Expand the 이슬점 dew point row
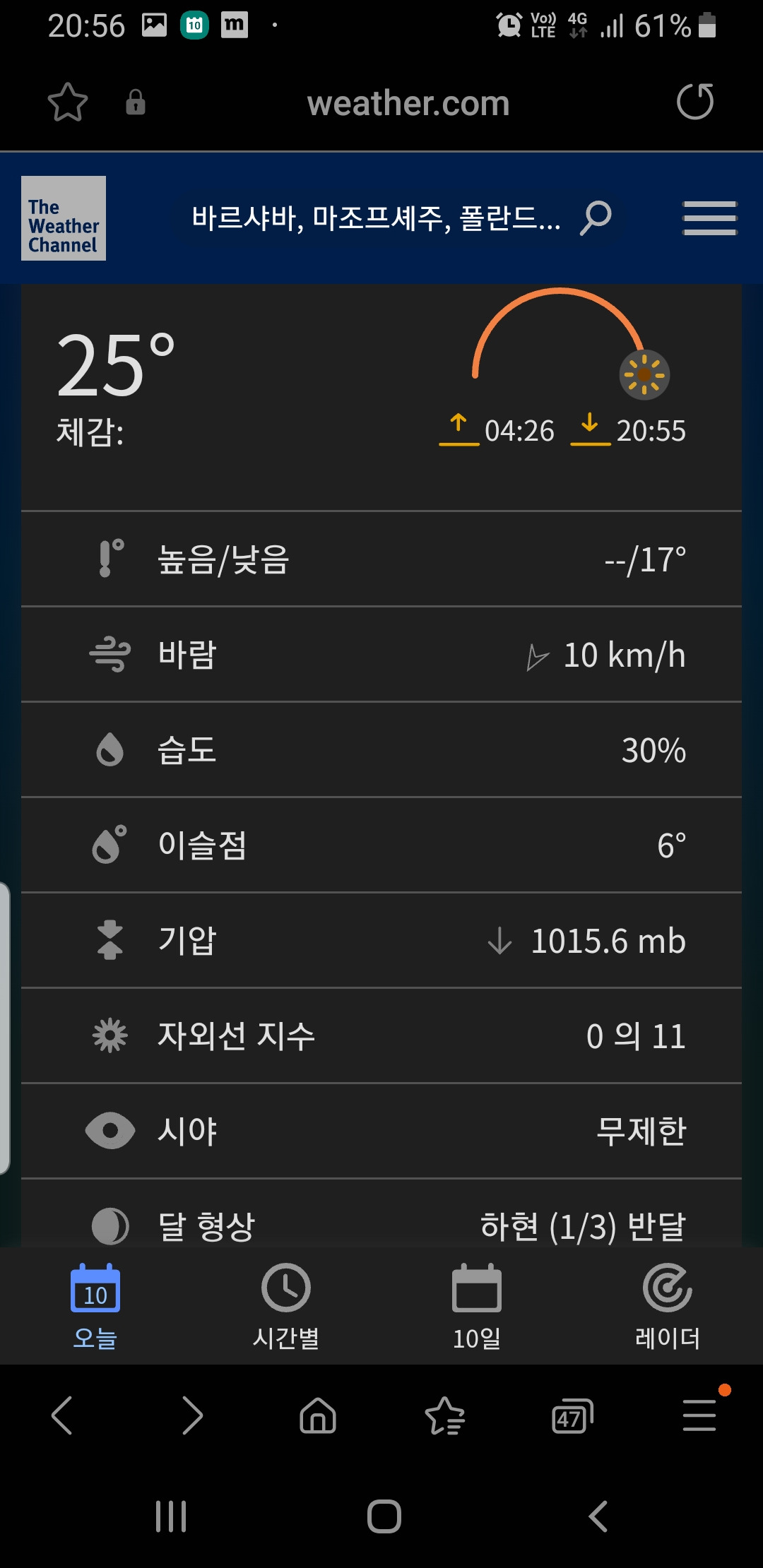 point(381,845)
